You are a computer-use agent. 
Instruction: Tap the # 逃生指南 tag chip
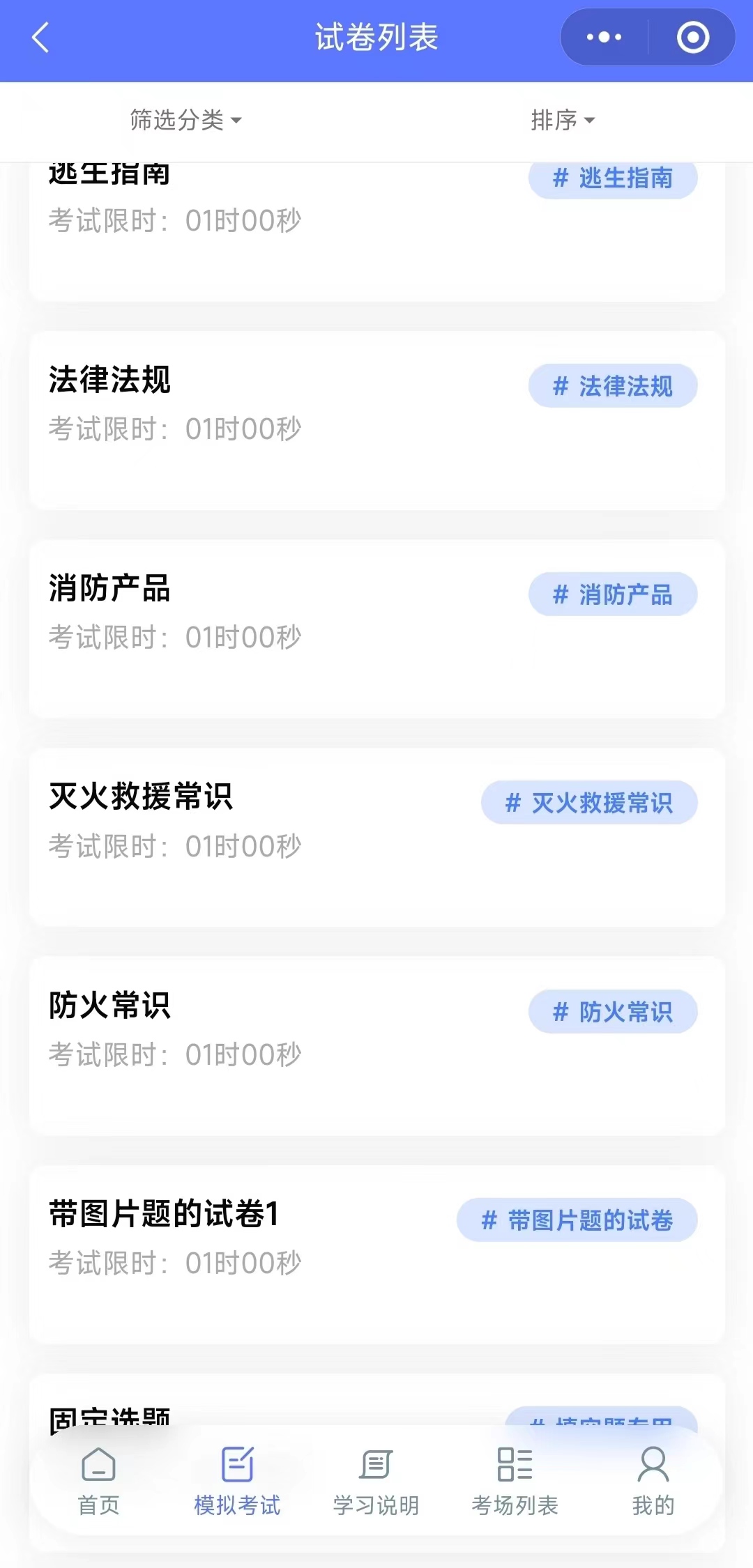[613, 178]
